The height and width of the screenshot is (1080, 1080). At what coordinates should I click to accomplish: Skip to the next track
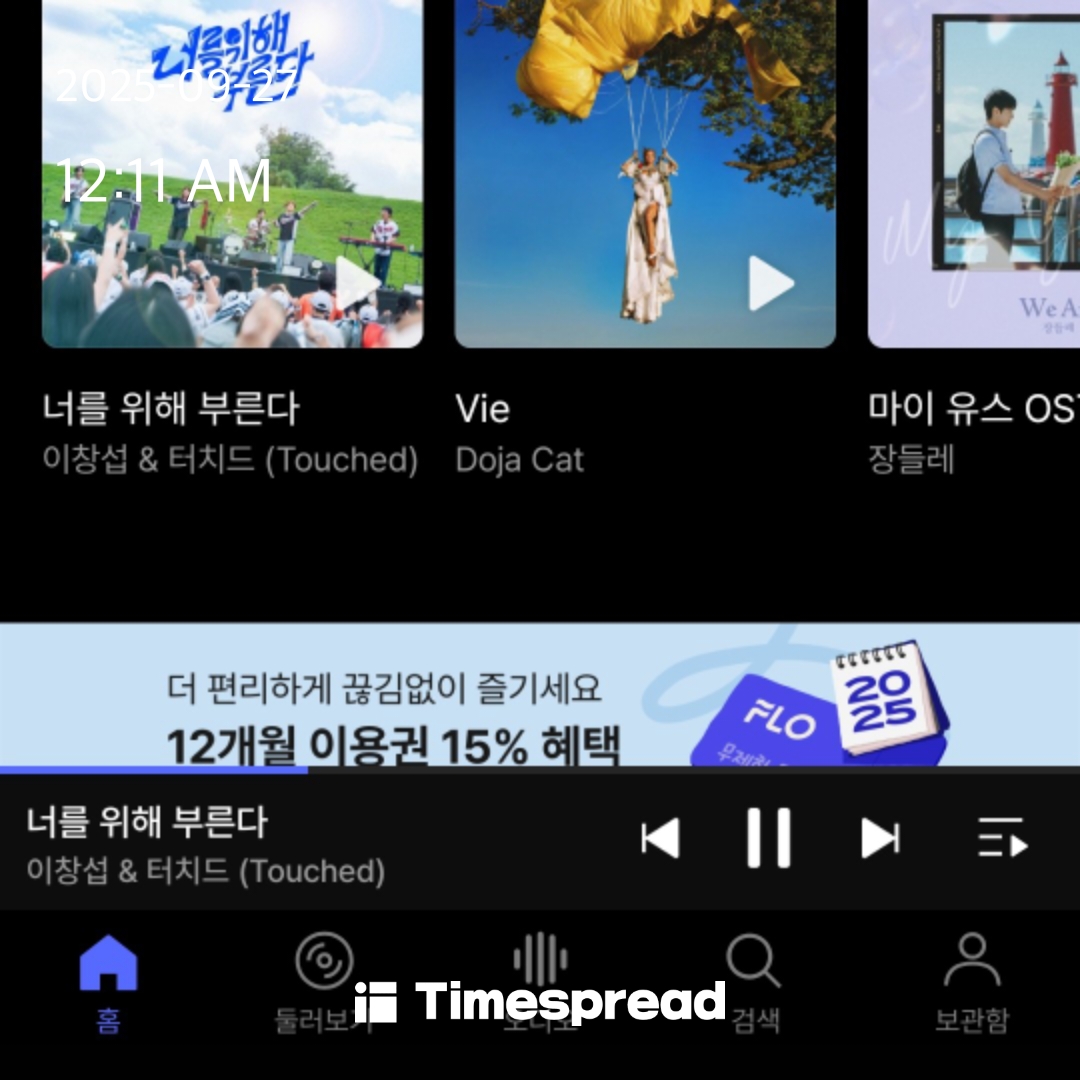point(880,838)
